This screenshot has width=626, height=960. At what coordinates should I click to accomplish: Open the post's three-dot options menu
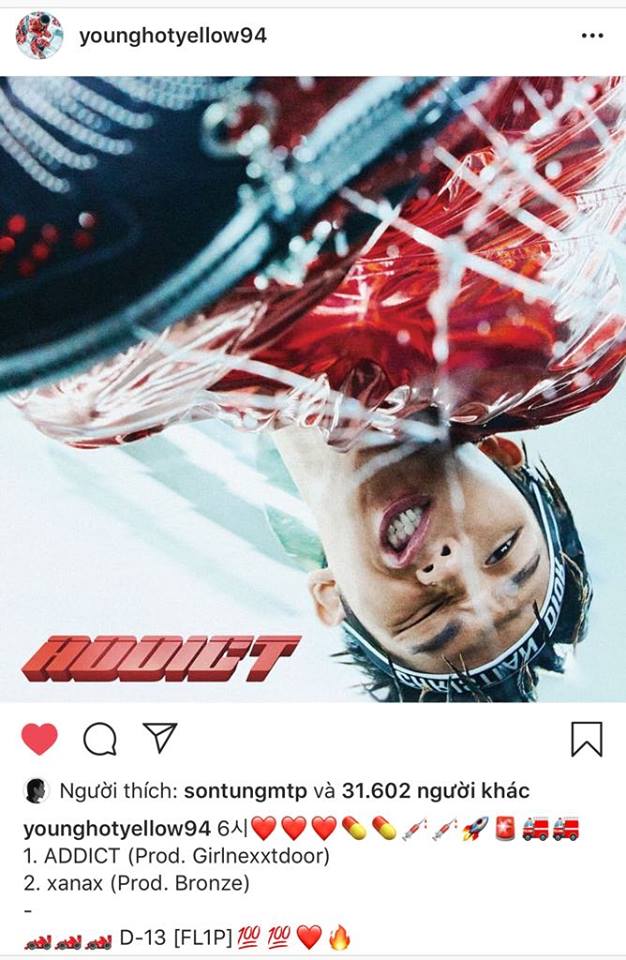[x=592, y=36]
